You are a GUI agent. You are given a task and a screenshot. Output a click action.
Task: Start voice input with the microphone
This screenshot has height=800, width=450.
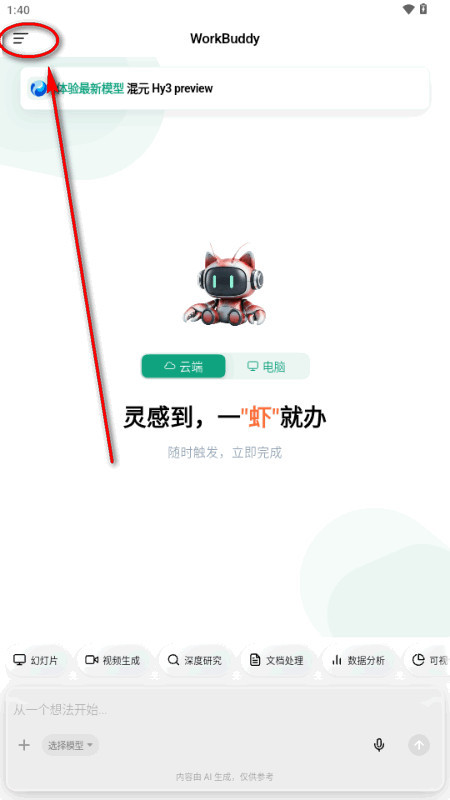click(379, 745)
